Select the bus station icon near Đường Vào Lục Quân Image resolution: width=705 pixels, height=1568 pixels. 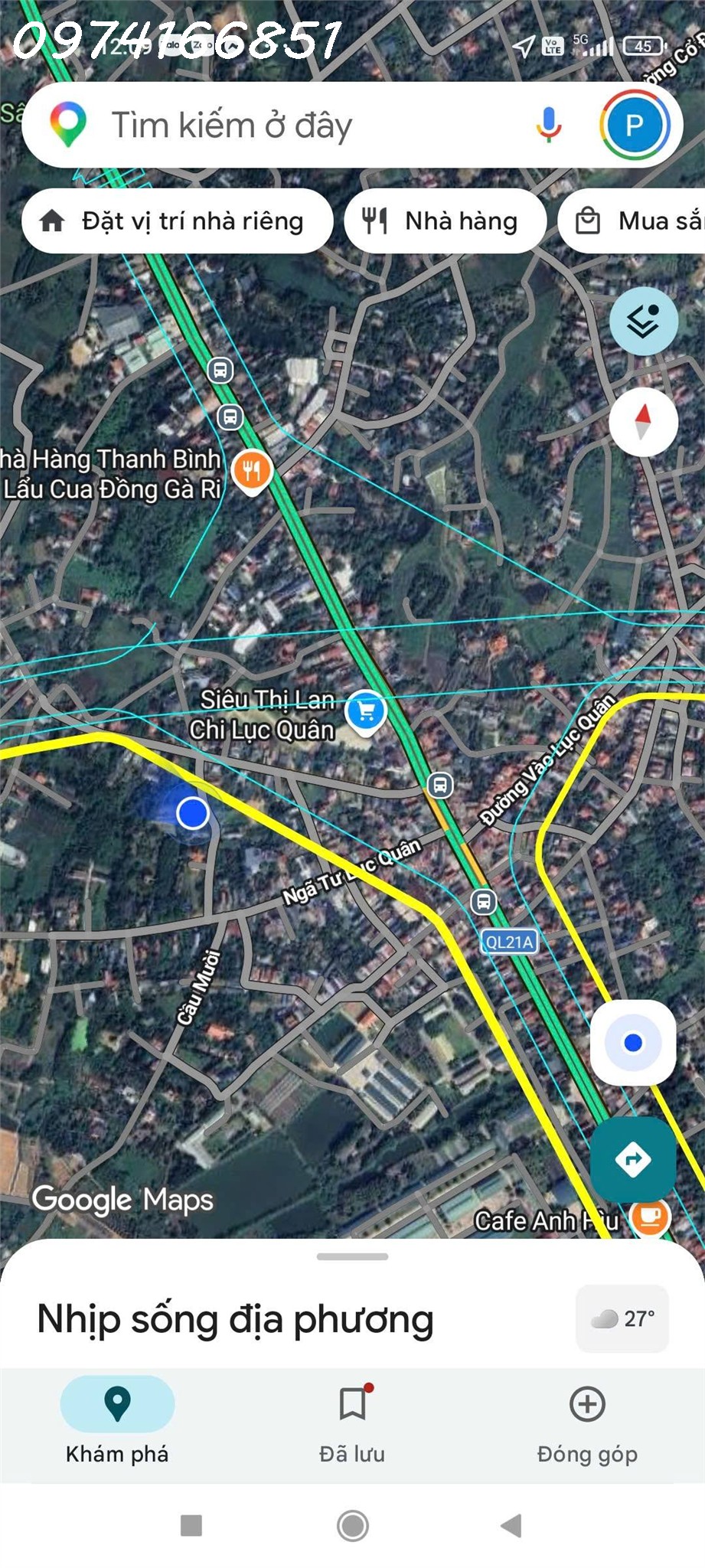click(x=440, y=785)
